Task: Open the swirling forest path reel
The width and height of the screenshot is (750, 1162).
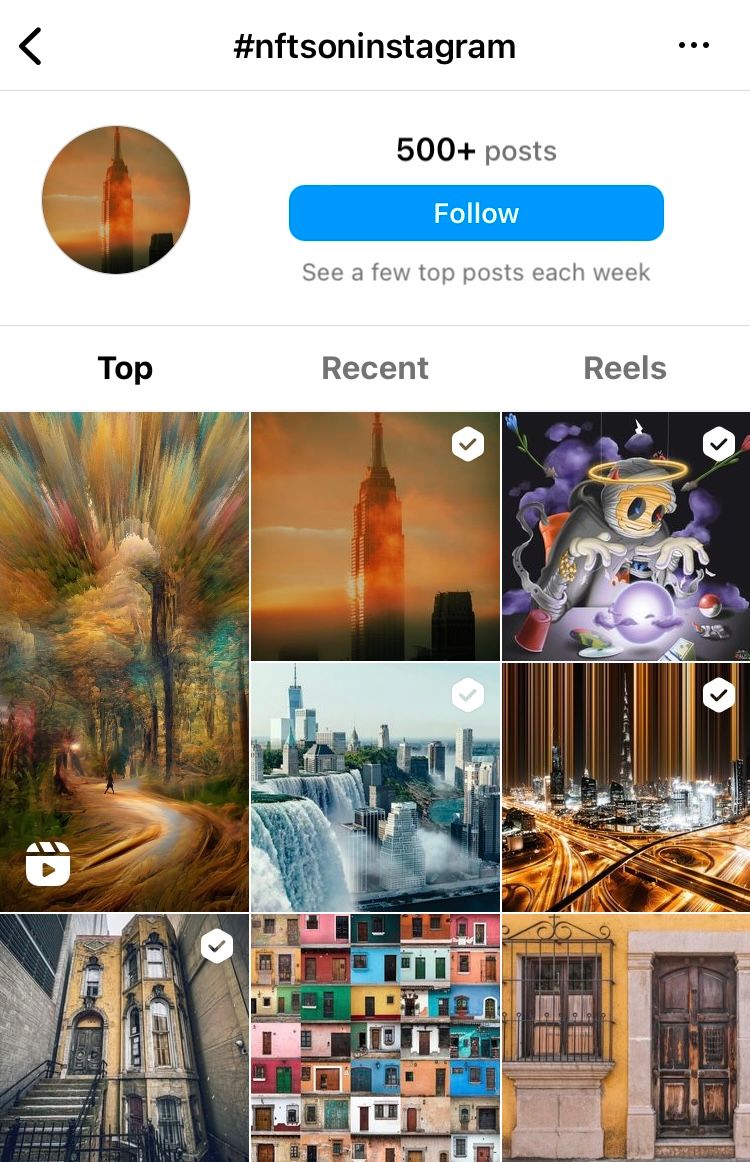Action: pos(124,660)
